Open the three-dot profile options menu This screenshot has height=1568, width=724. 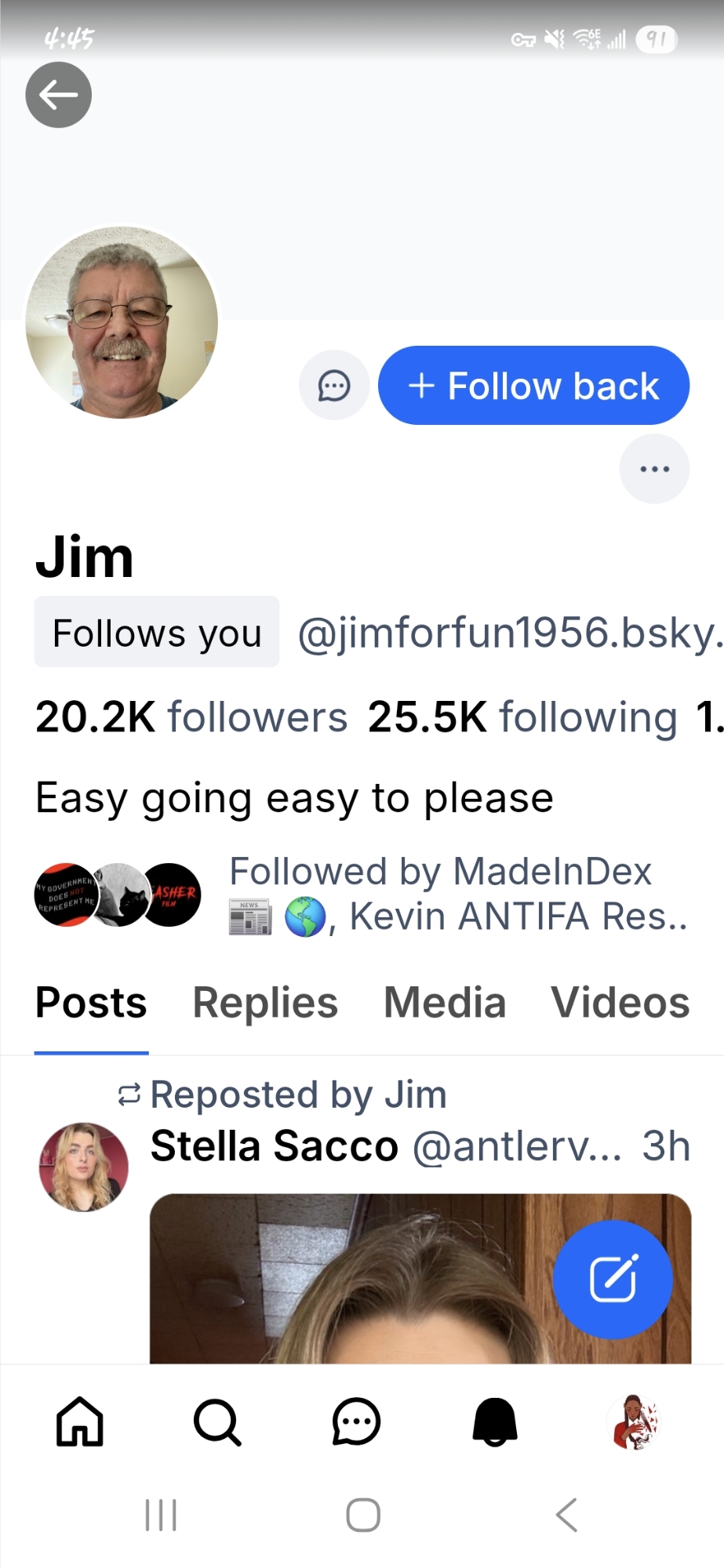(654, 469)
